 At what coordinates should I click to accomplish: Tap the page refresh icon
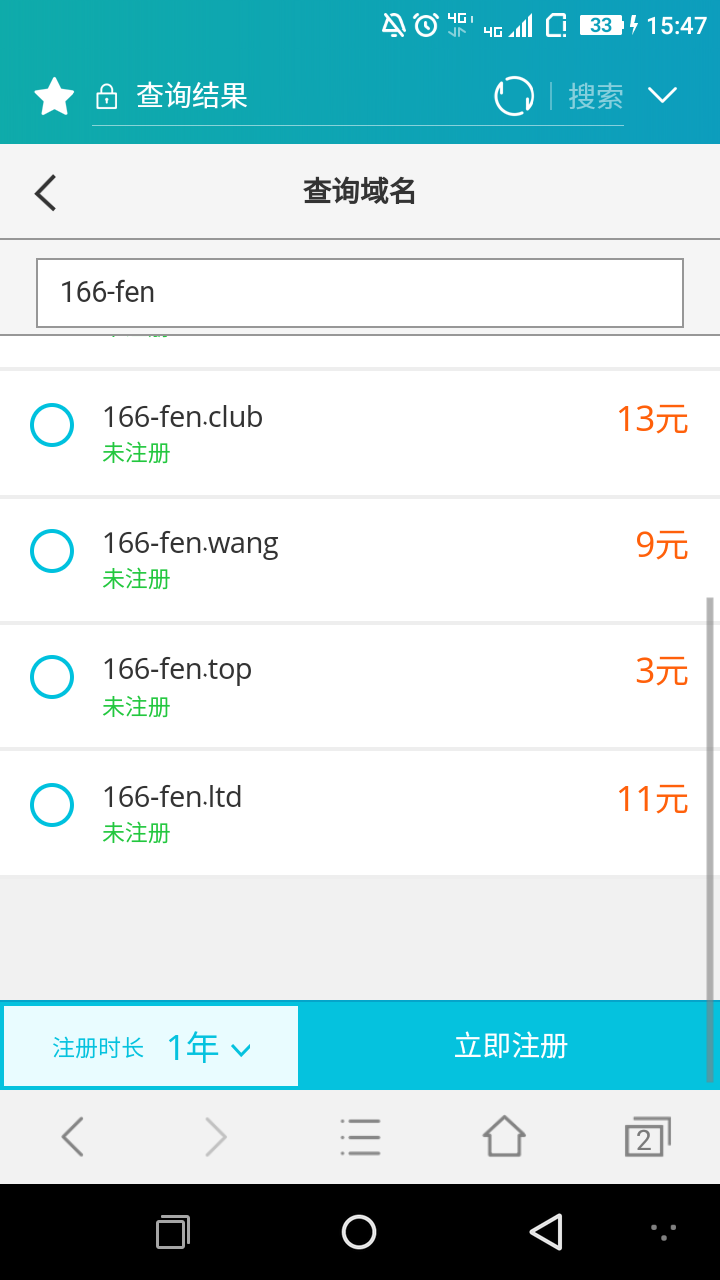click(513, 95)
